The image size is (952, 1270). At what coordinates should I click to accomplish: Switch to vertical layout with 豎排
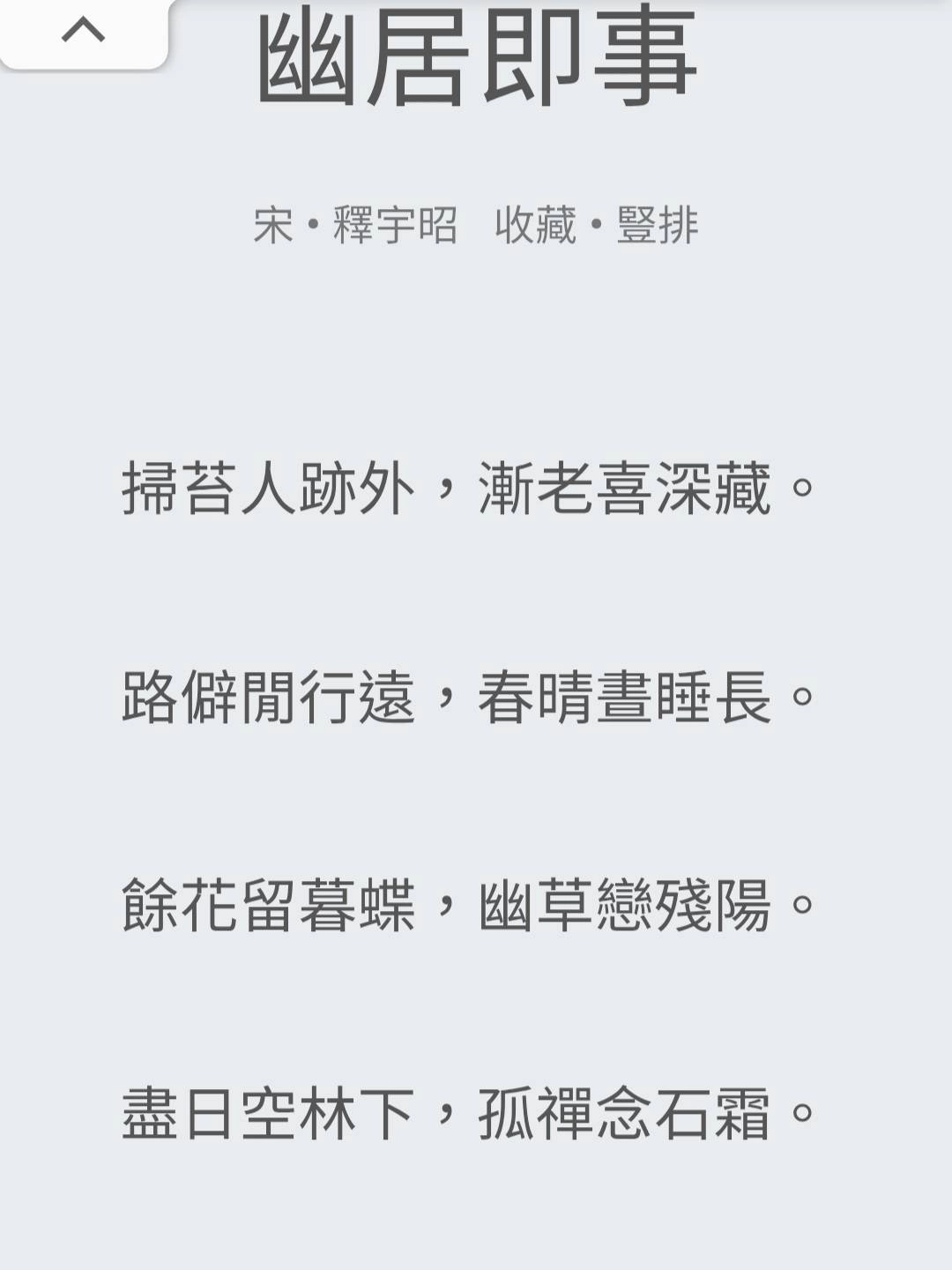pos(658,226)
